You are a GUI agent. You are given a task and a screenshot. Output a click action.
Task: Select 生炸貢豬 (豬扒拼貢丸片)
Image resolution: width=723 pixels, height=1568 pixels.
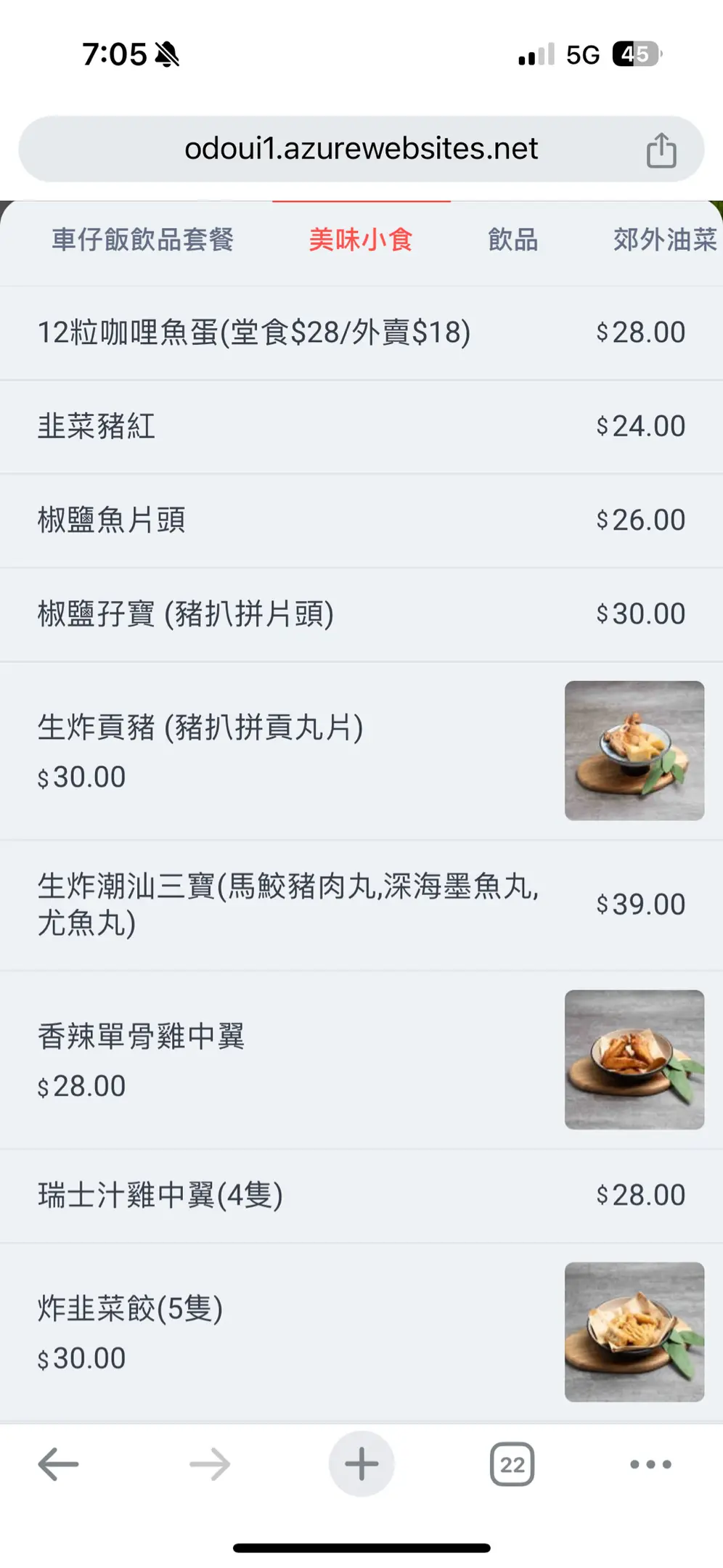point(361,751)
